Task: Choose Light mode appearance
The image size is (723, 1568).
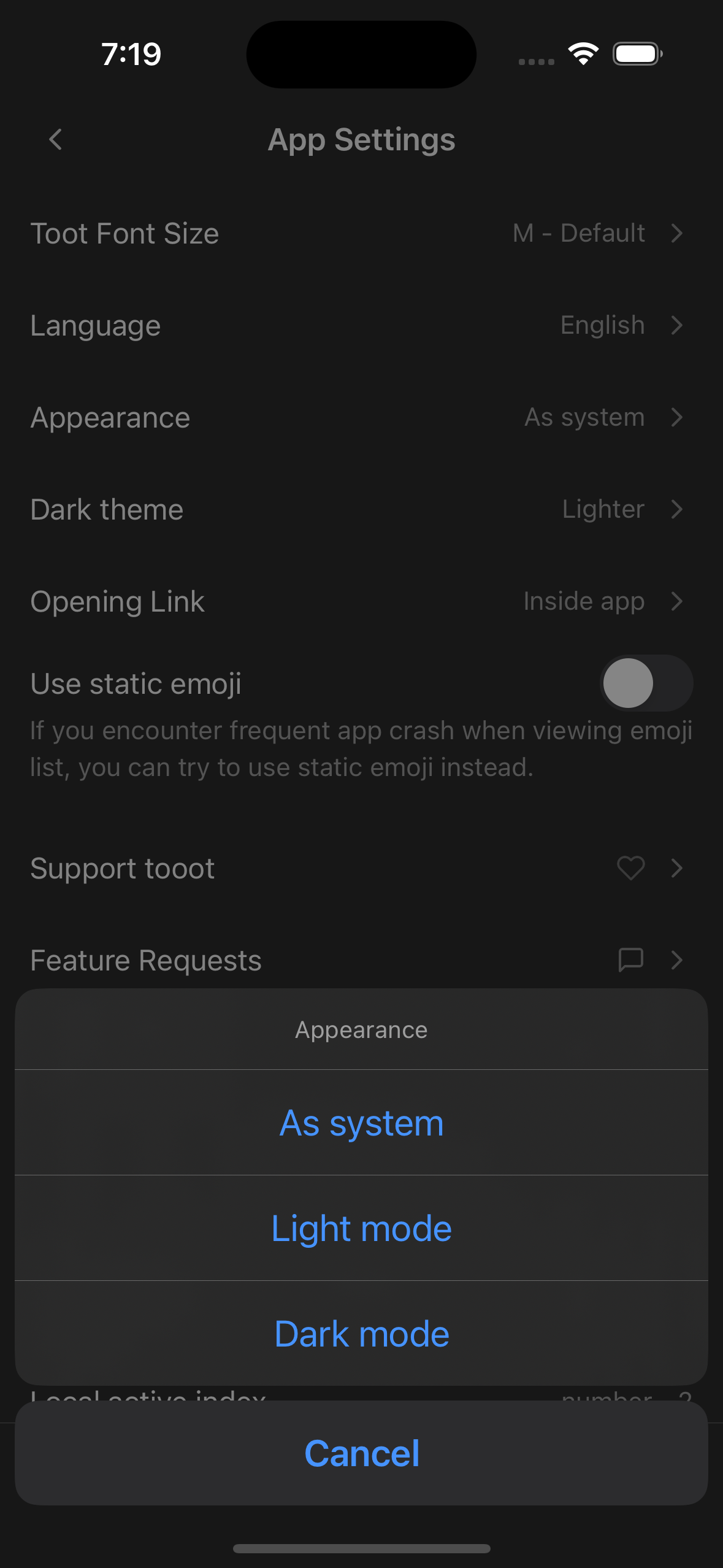Action: pos(361,1228)
